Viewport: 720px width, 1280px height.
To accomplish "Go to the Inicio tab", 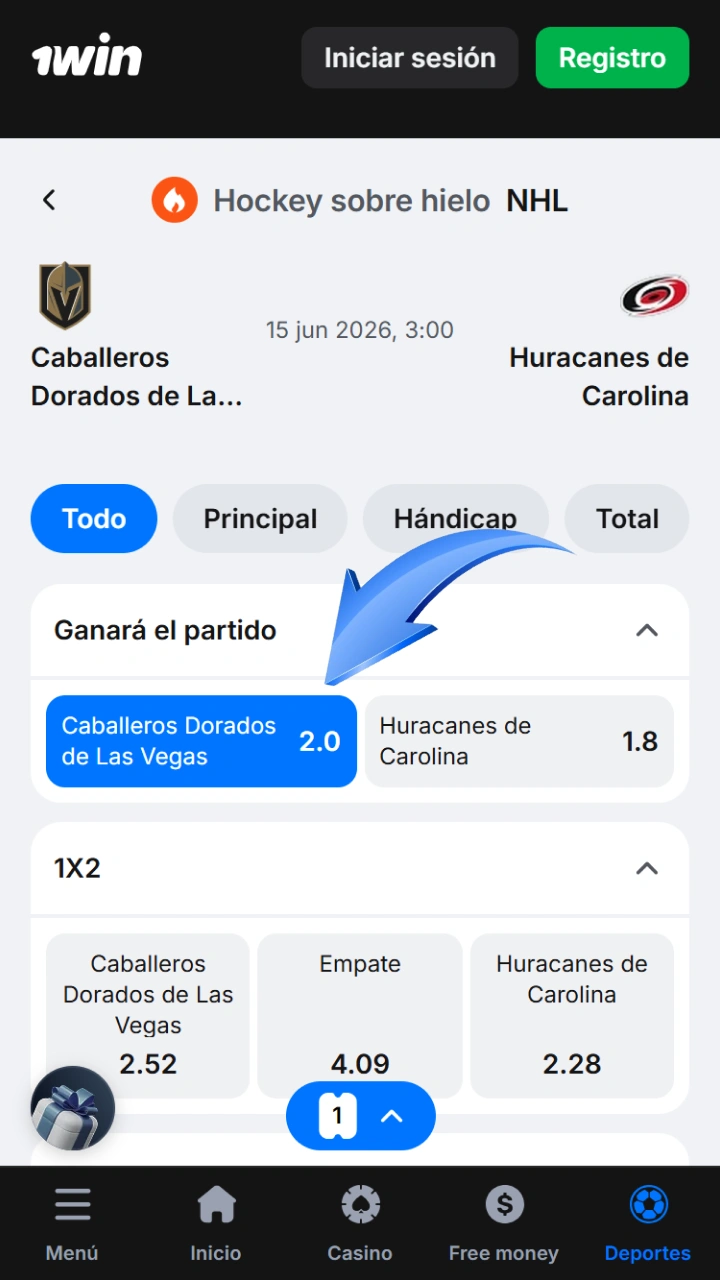I will pos(216,1224).
